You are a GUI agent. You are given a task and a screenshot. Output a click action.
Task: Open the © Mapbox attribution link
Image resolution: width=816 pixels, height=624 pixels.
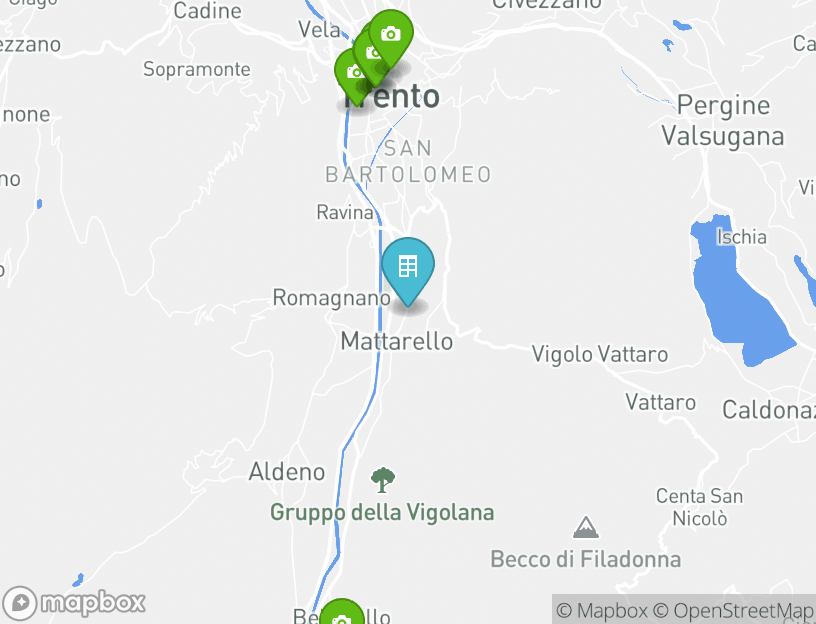coord(601,610)
